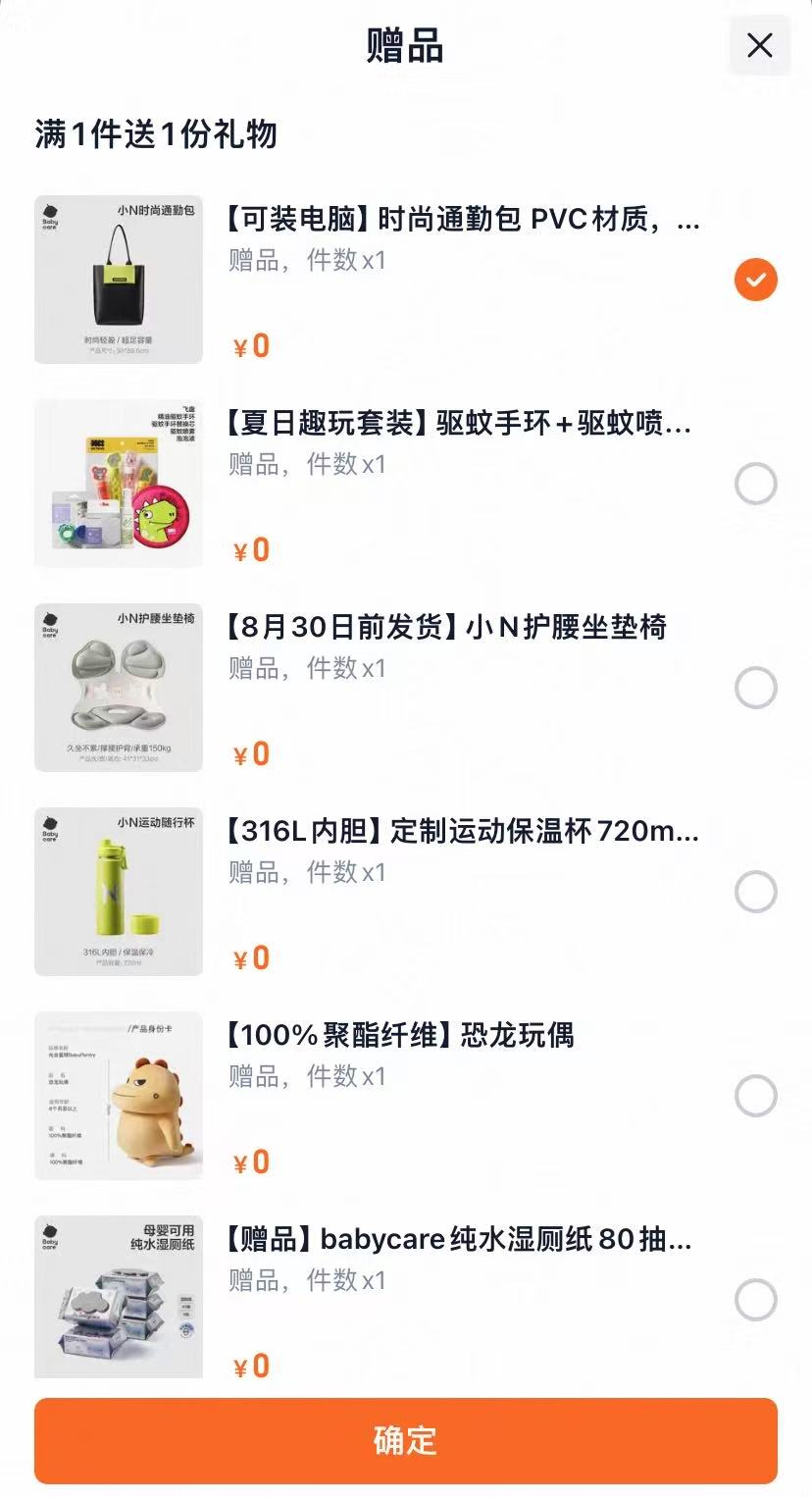Viewport: 812px width, 1497px height.
Task: Select the 驱蚊手环套装 gift radio button
Action: pyautogui.click(x=755, y=486)
